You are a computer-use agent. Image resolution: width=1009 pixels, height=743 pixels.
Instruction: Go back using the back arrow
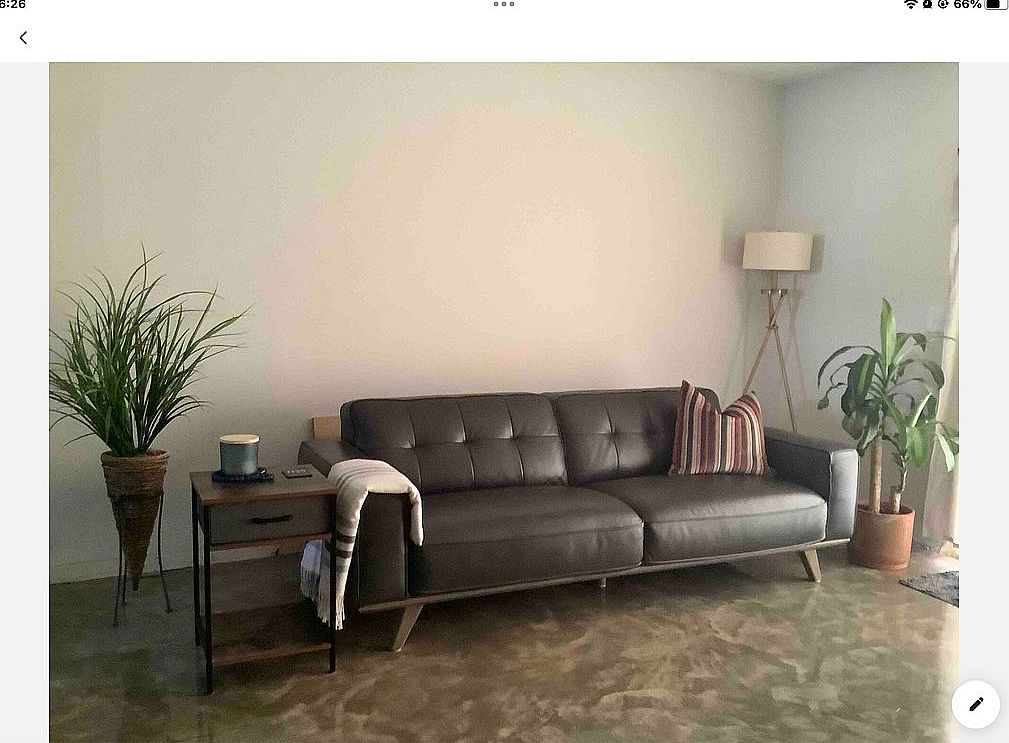point(23,38)
